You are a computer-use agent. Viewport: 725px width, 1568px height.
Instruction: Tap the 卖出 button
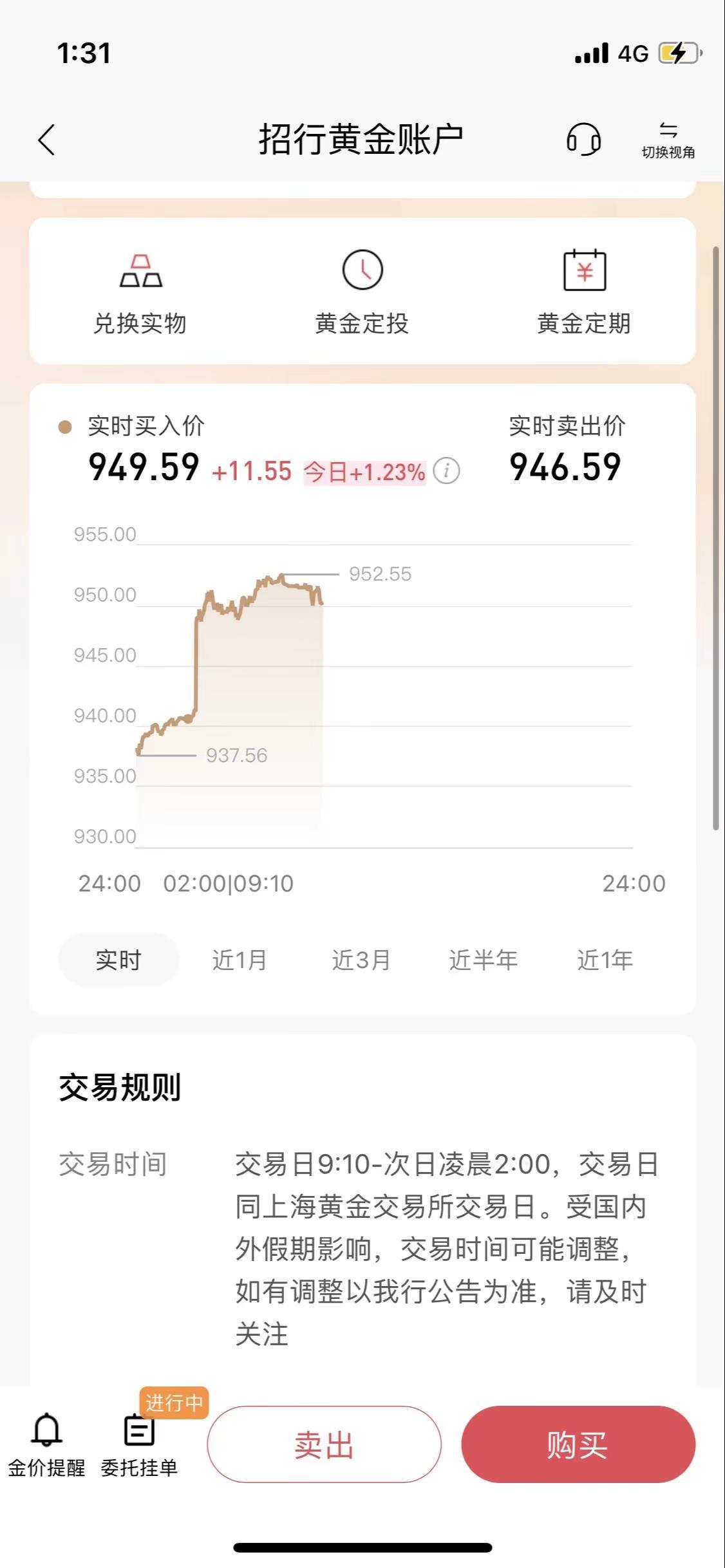(x=324, y=1444)
